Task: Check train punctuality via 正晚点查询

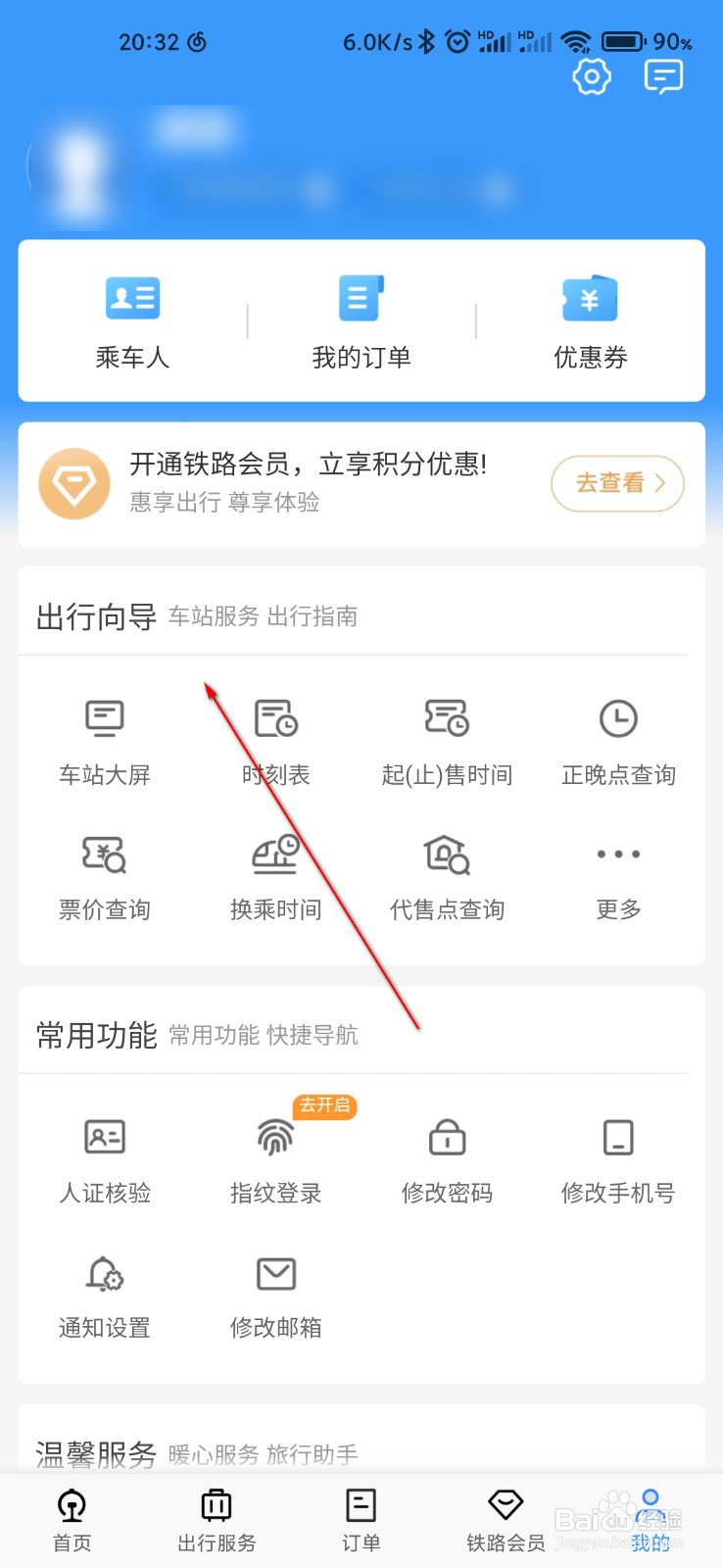Action: click(x=617, y=740)
